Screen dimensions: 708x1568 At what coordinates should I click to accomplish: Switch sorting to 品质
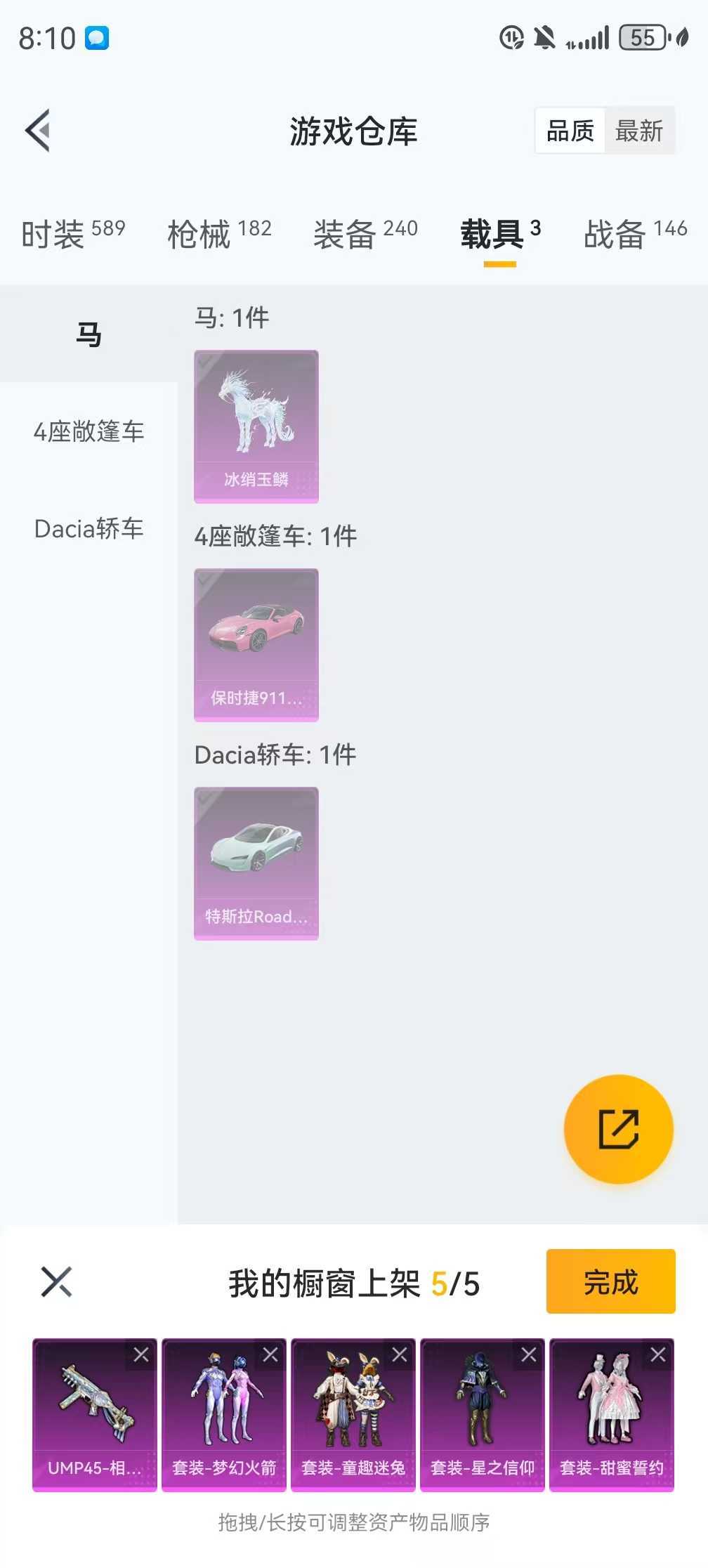pos(570,131)
